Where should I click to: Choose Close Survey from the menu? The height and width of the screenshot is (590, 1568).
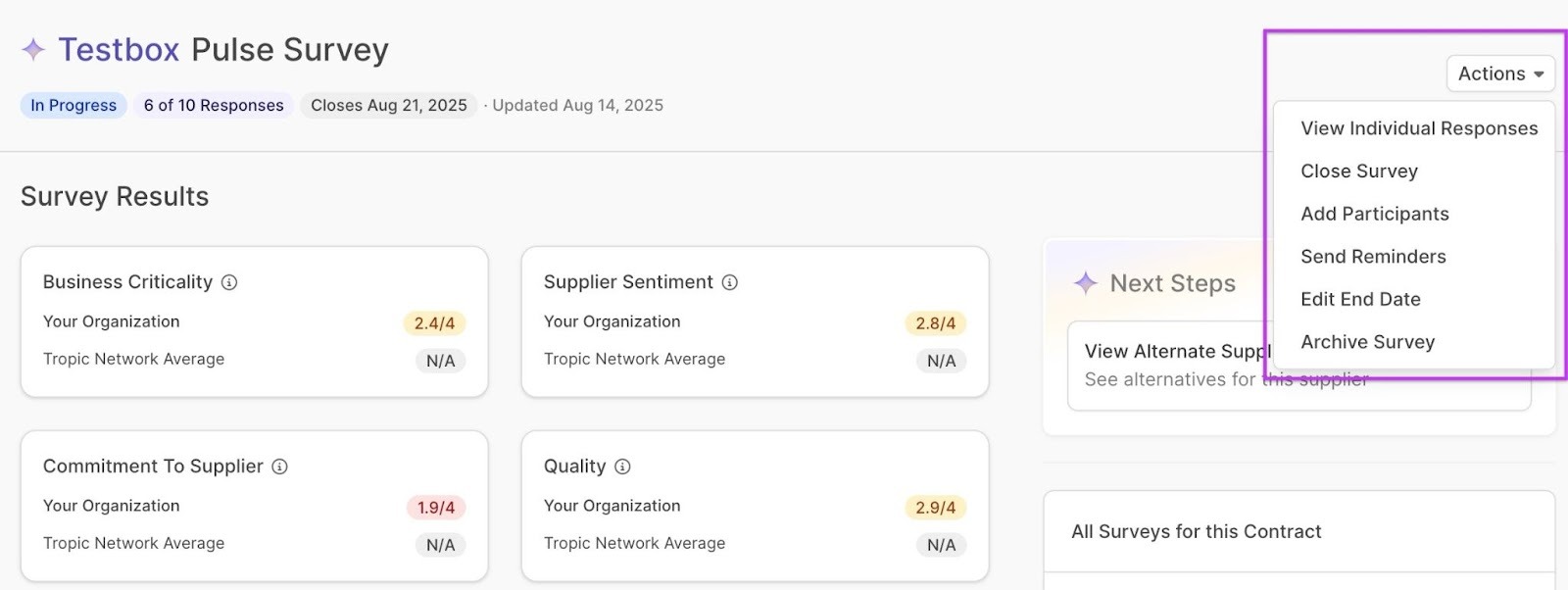click(x=1358, y=172)
